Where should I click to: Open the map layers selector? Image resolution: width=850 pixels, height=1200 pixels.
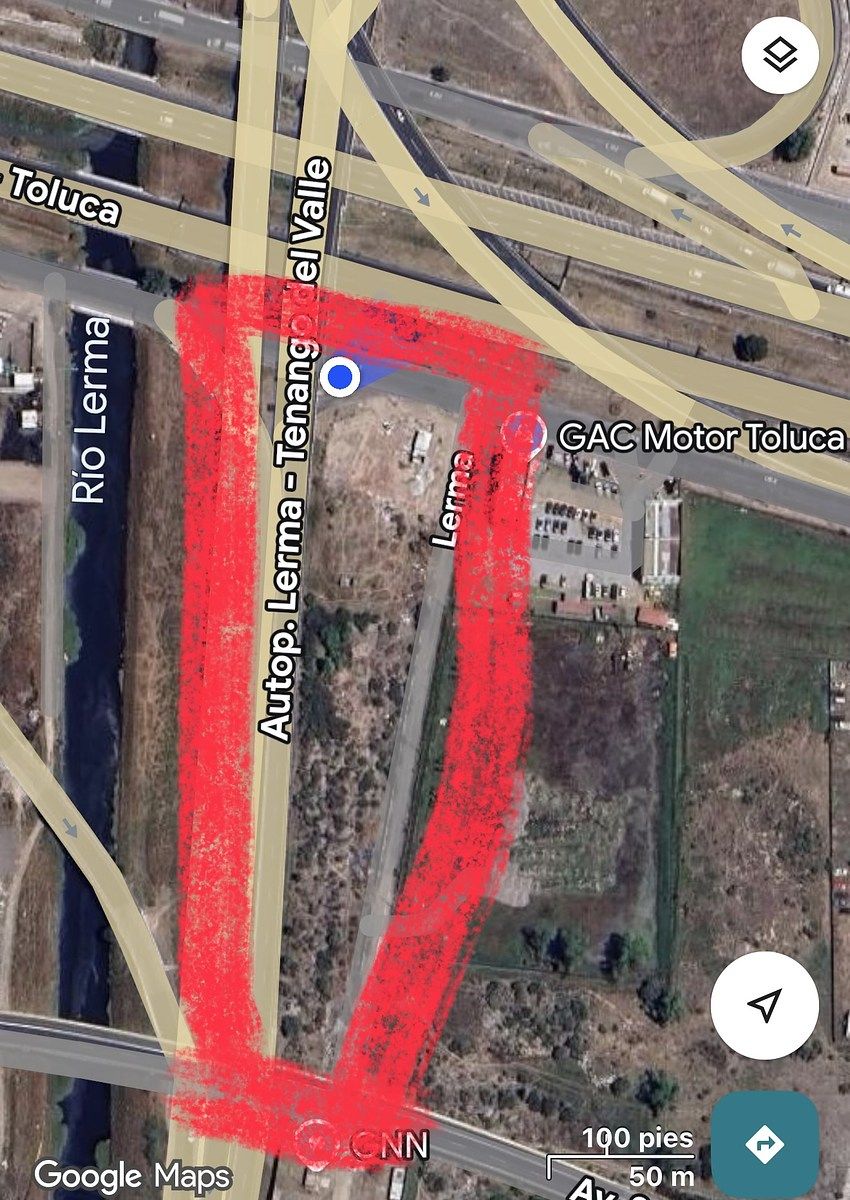coord(780,56)
